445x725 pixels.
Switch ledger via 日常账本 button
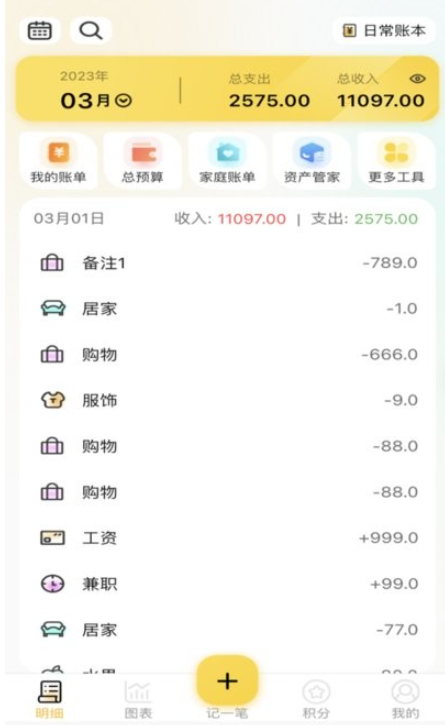click(383, 31)
